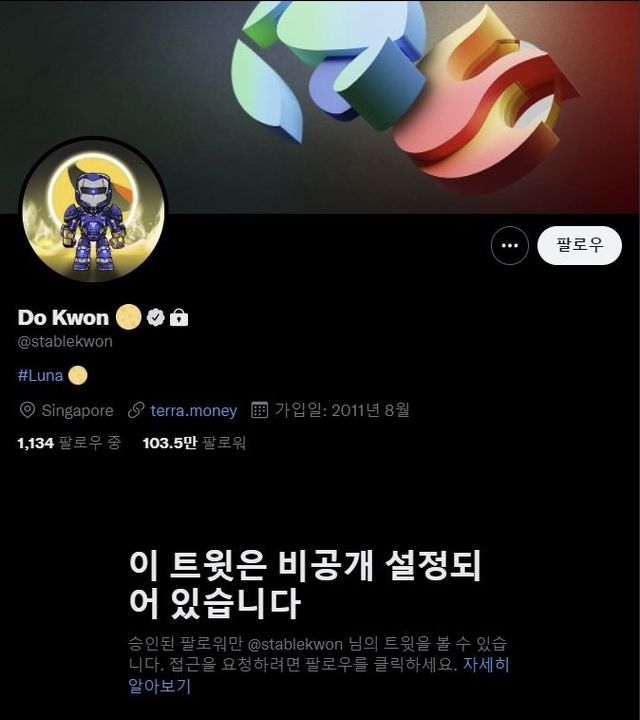Tap the 팔로우 follow button

coord(580,246)
